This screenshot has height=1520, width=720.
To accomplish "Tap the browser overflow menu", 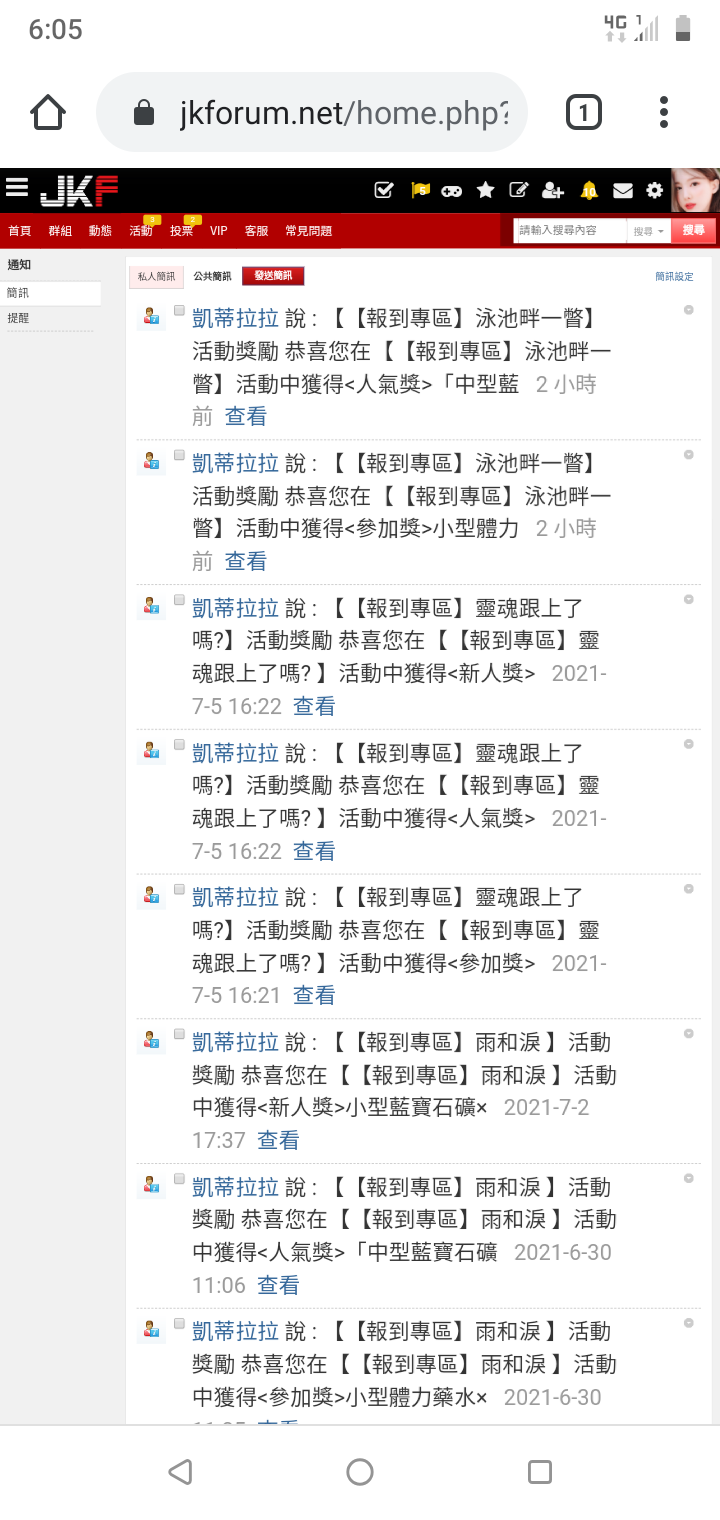I will (664, 112).
